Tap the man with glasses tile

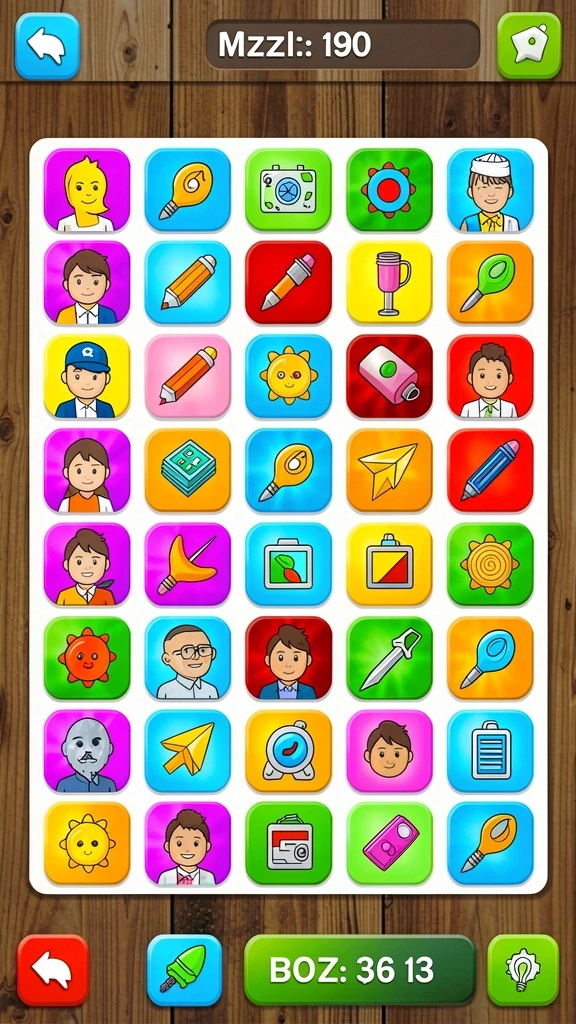click(x=187, y=658)
